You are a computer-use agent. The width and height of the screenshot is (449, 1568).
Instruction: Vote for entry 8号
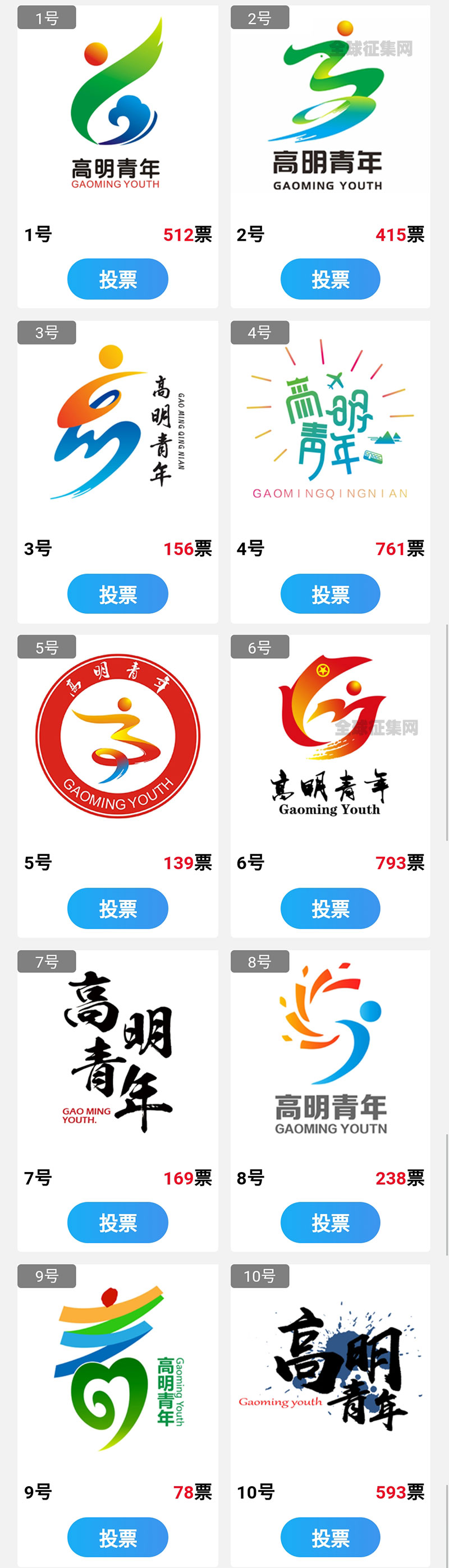330,1222
